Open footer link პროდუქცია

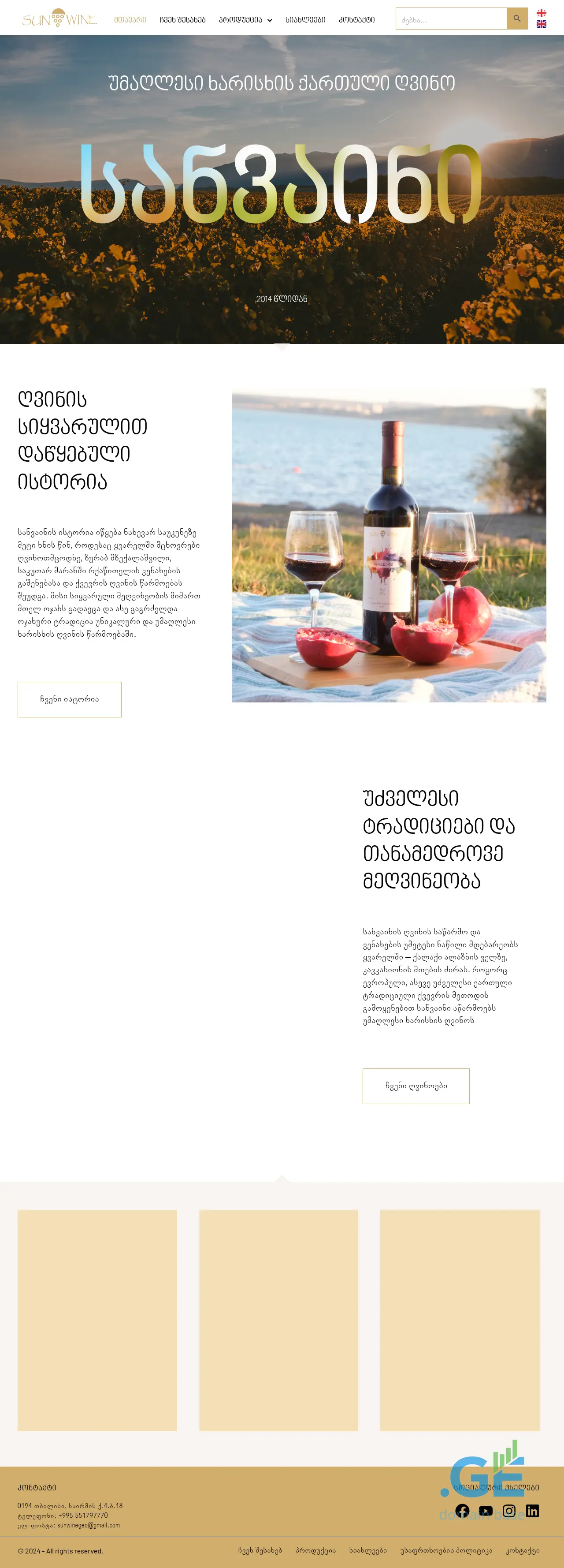315,1550
